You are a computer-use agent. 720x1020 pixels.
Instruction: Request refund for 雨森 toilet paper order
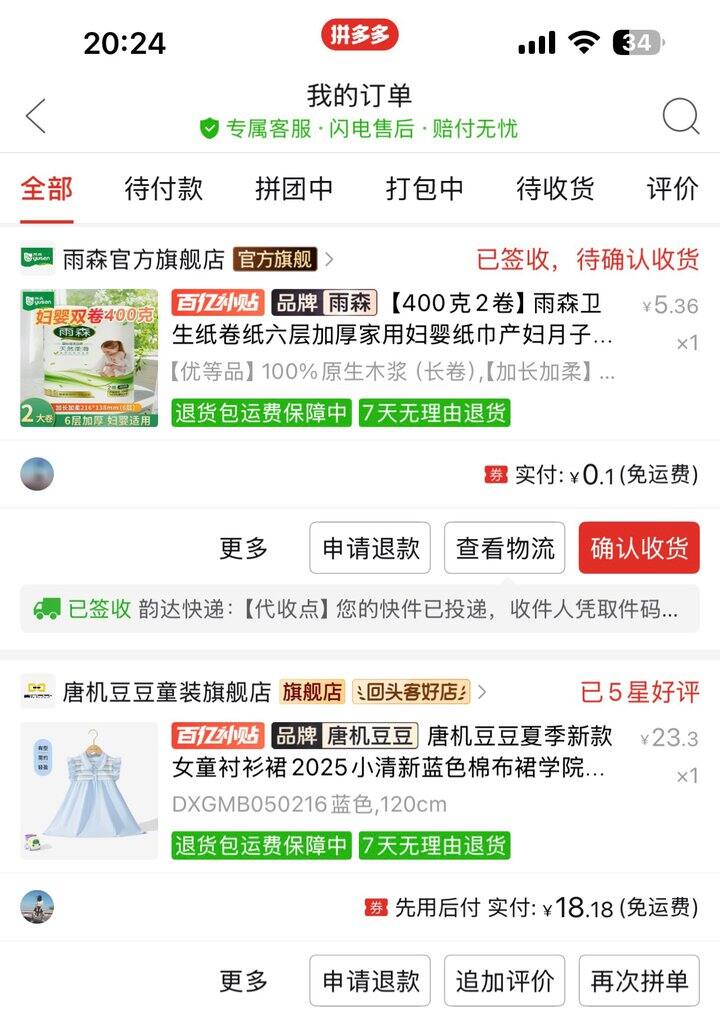pos(370,548)
